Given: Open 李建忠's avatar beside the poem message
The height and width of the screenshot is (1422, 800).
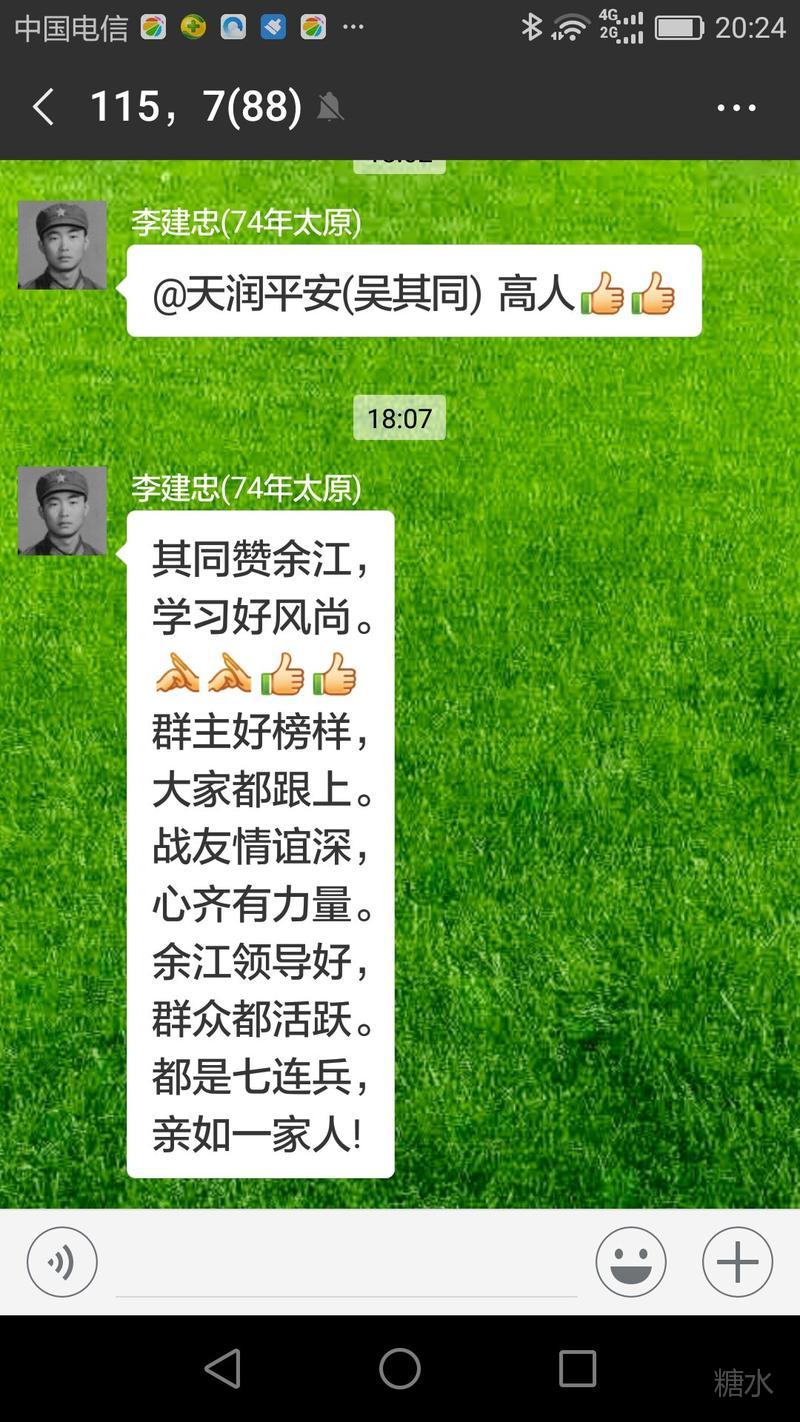Looking at the screenshot, I should coord(62,511).
